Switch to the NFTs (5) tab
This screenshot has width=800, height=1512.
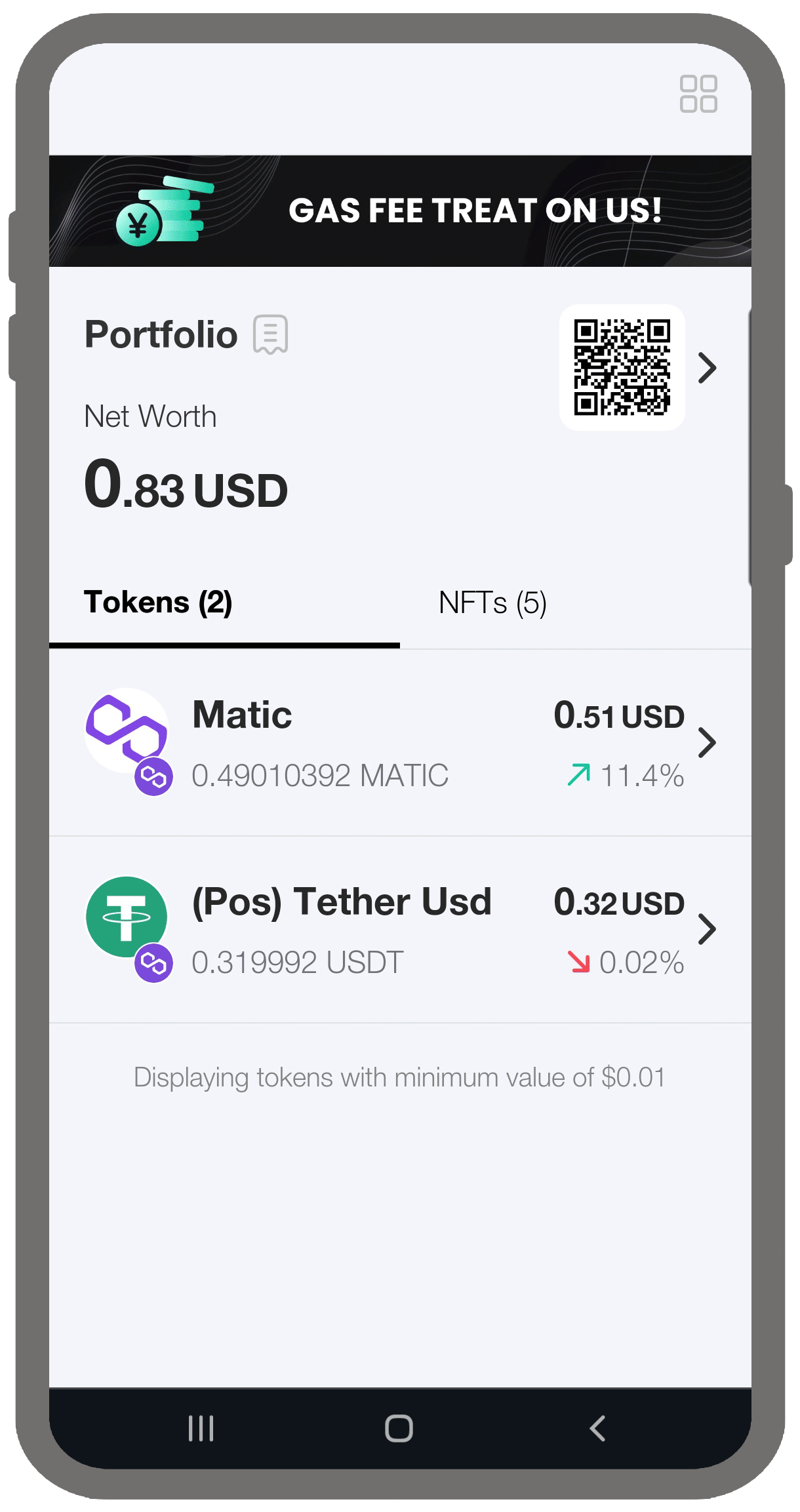492,603
